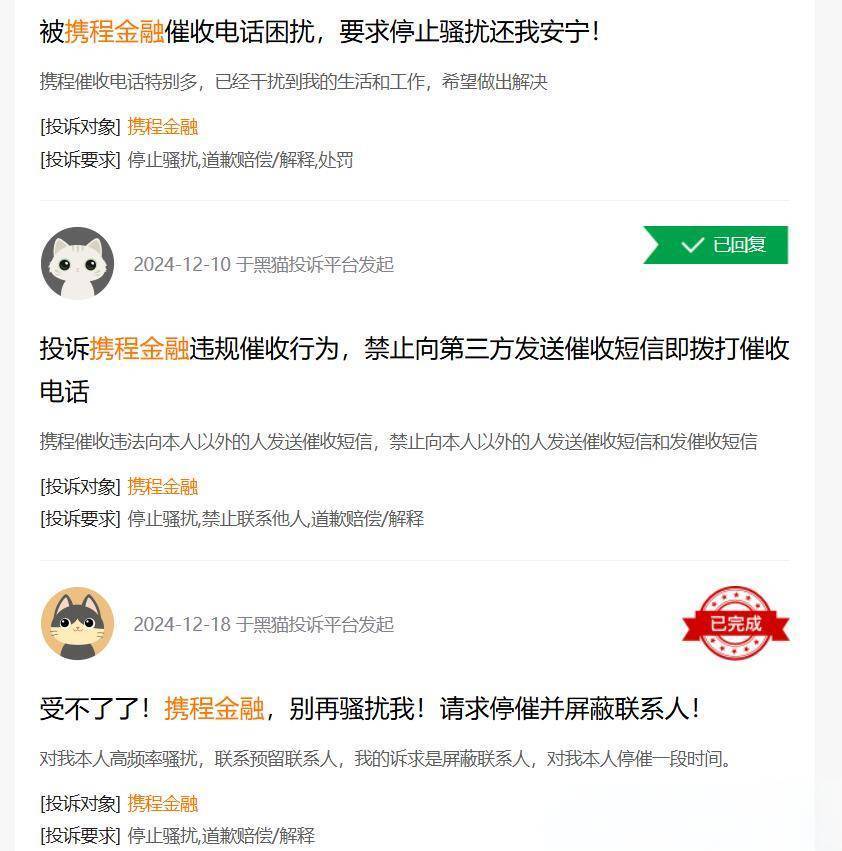Open the orange cat avatar from 2024-12-18
This screenshot has height=851, width=842.
pos(77,624)
